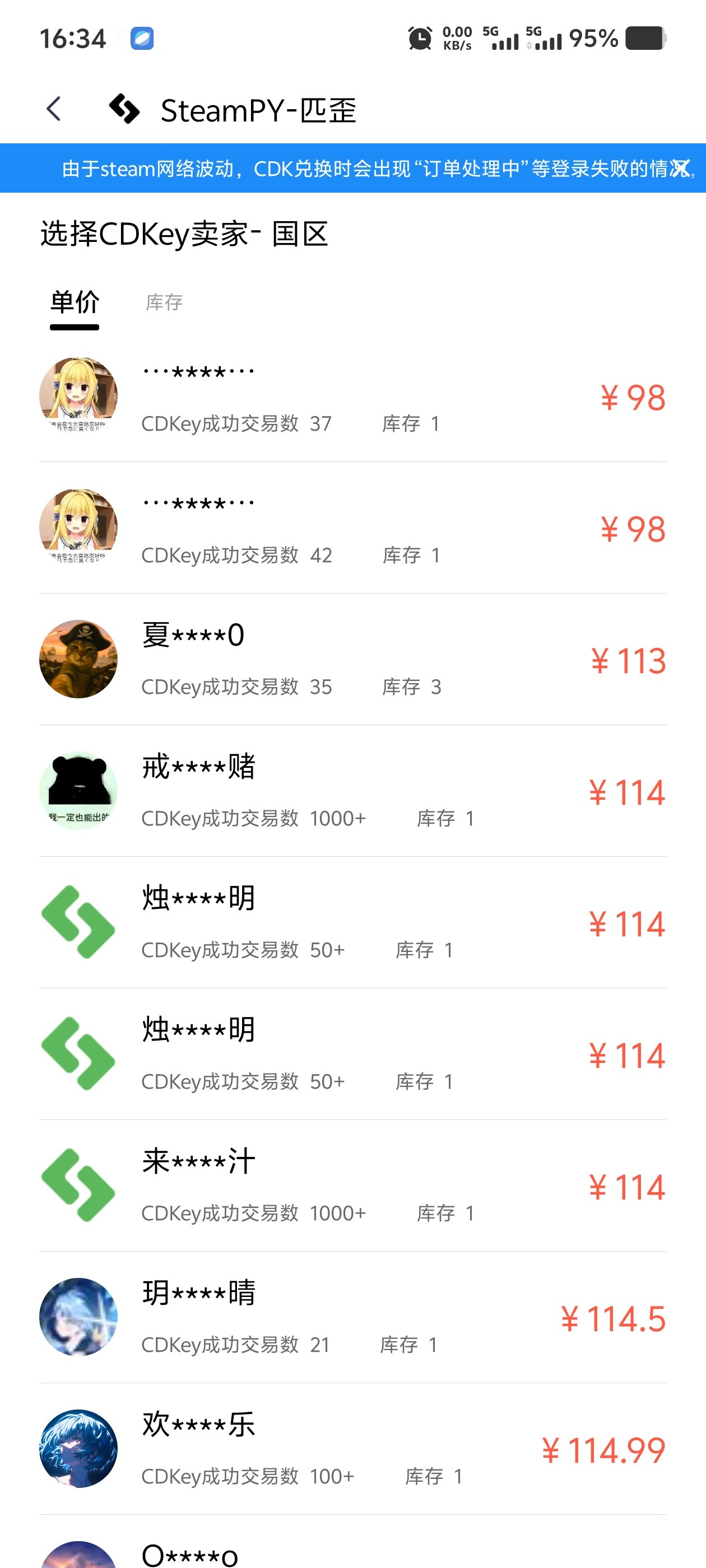This screenshot has height=1568, width=706.
Task: Go back from the SteamPY page
Action: [54, 110]
